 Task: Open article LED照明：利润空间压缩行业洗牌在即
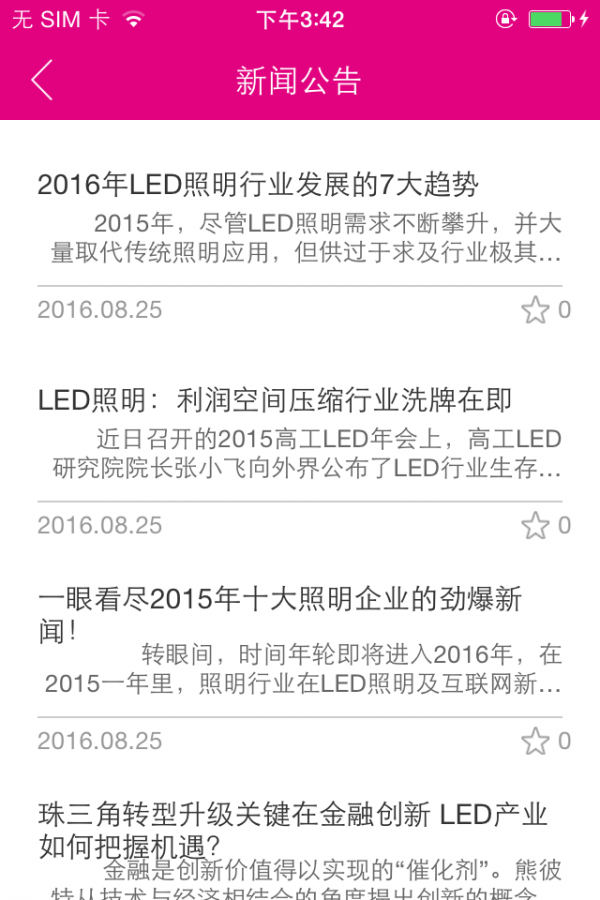point(275,401)
